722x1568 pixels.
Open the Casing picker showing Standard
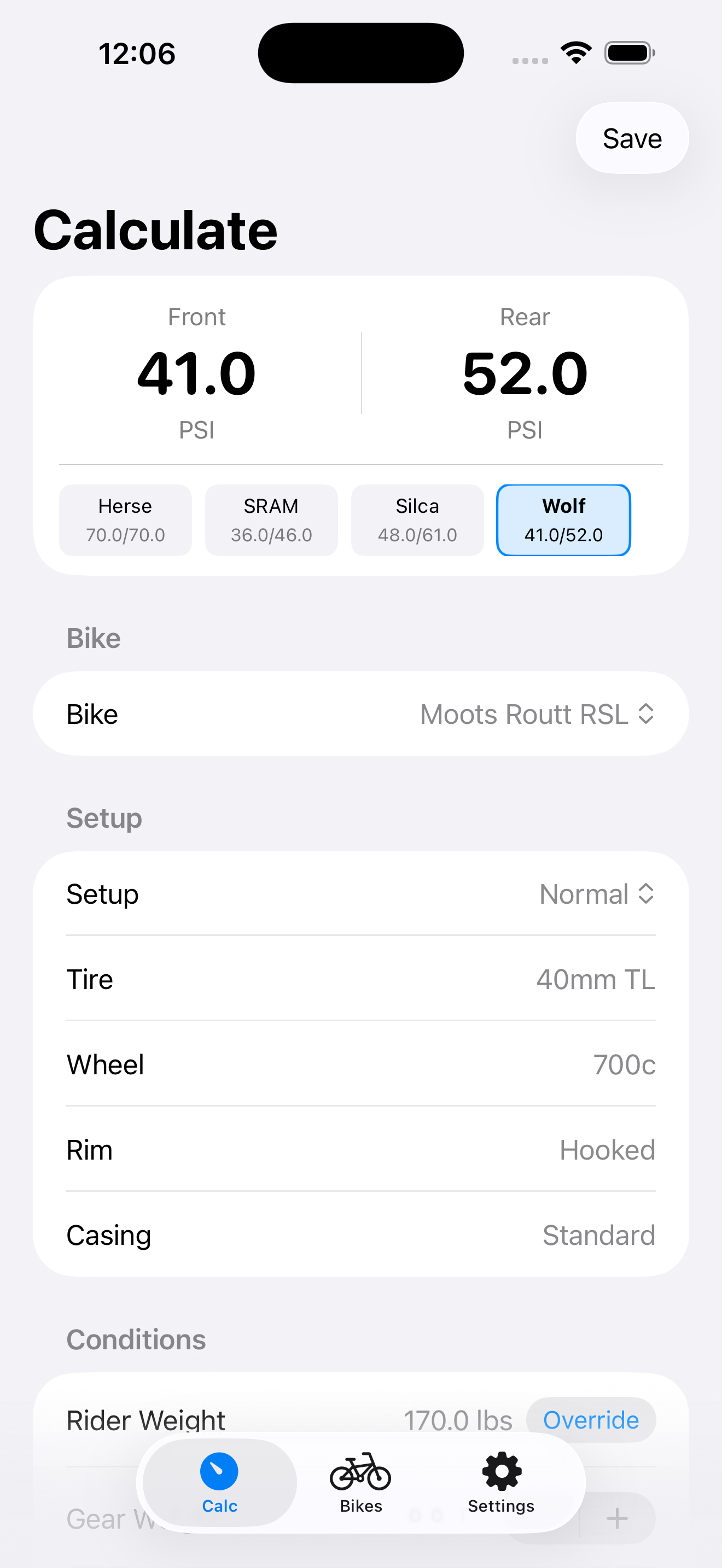pyautogui.click(x=599, y=1234)
